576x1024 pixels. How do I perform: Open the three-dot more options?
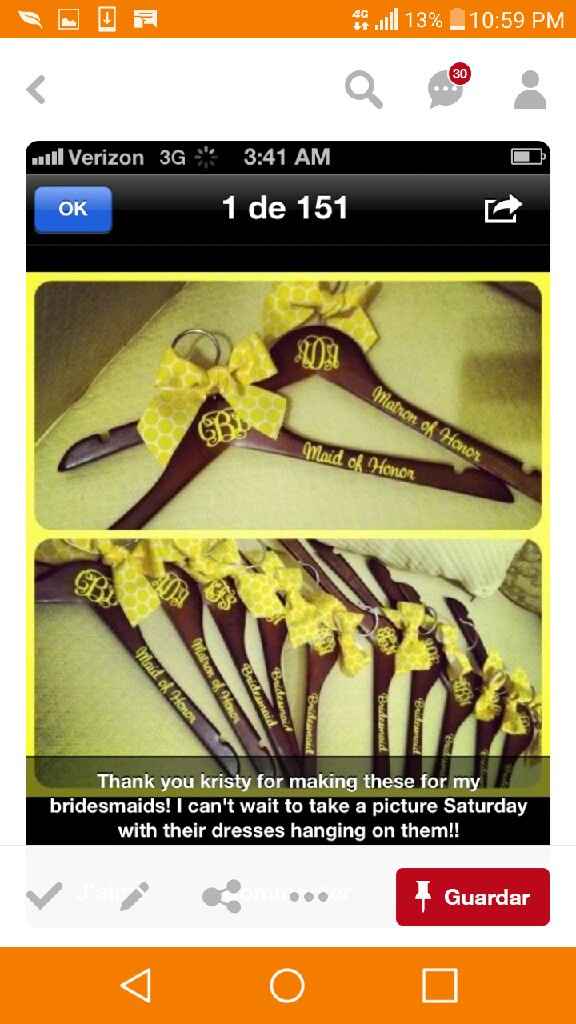click(x=309, y=897)
